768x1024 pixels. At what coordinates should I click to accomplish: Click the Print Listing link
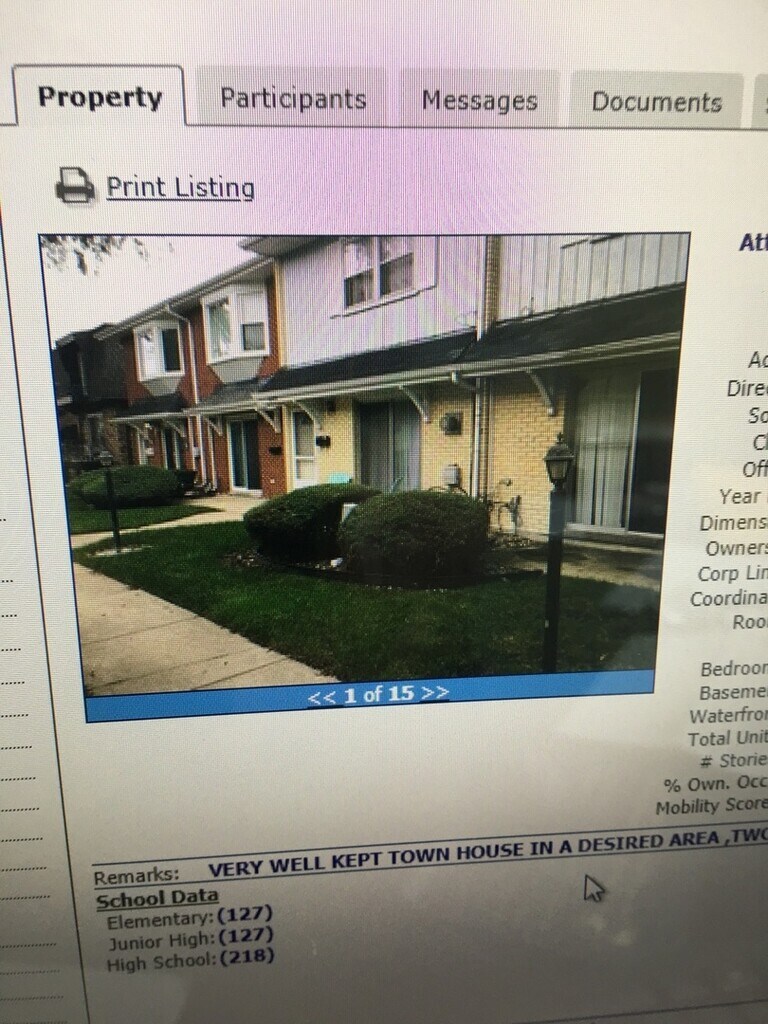[180, 187]
